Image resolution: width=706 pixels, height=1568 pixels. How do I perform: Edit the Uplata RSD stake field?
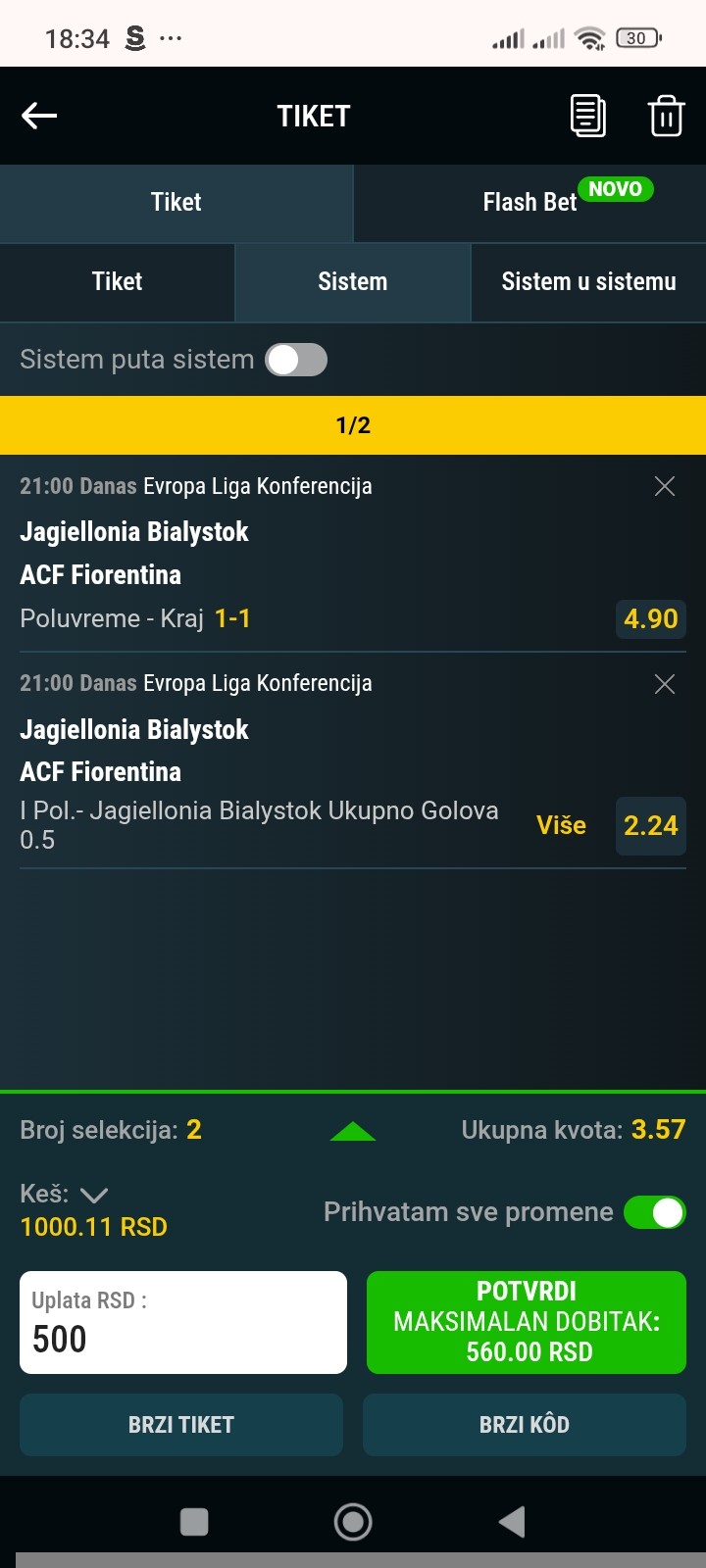pos(183,1322)
